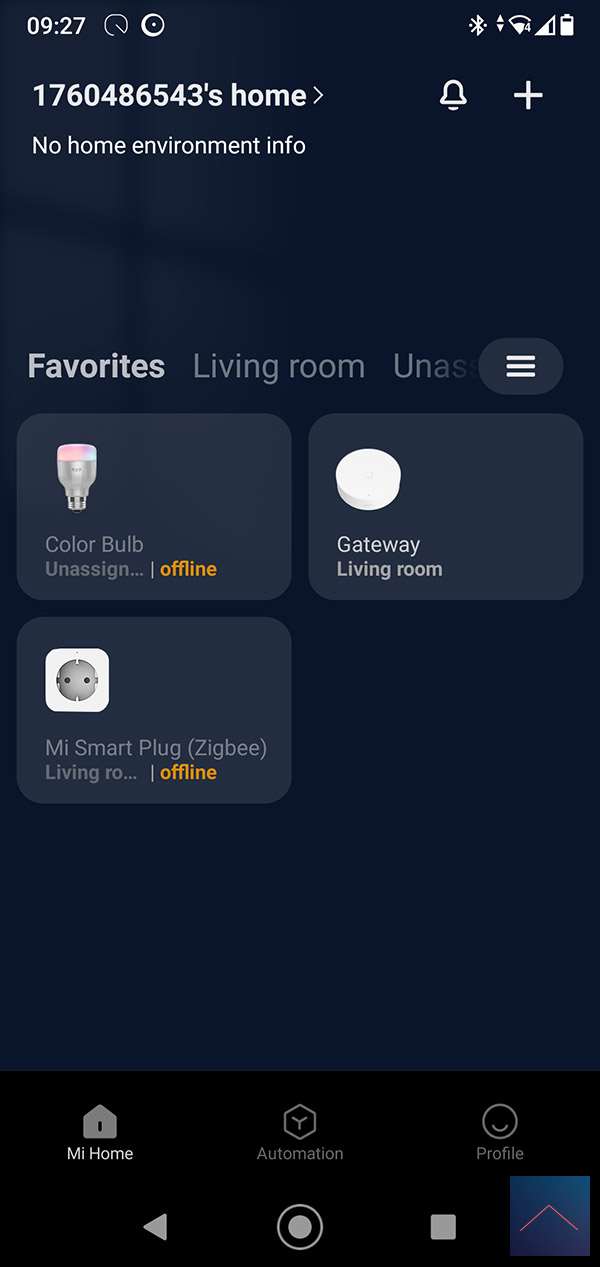The width and height of the screenshot is (600, 1267).
Task: Open the notifications bell
Action: (x=453, y=95)
